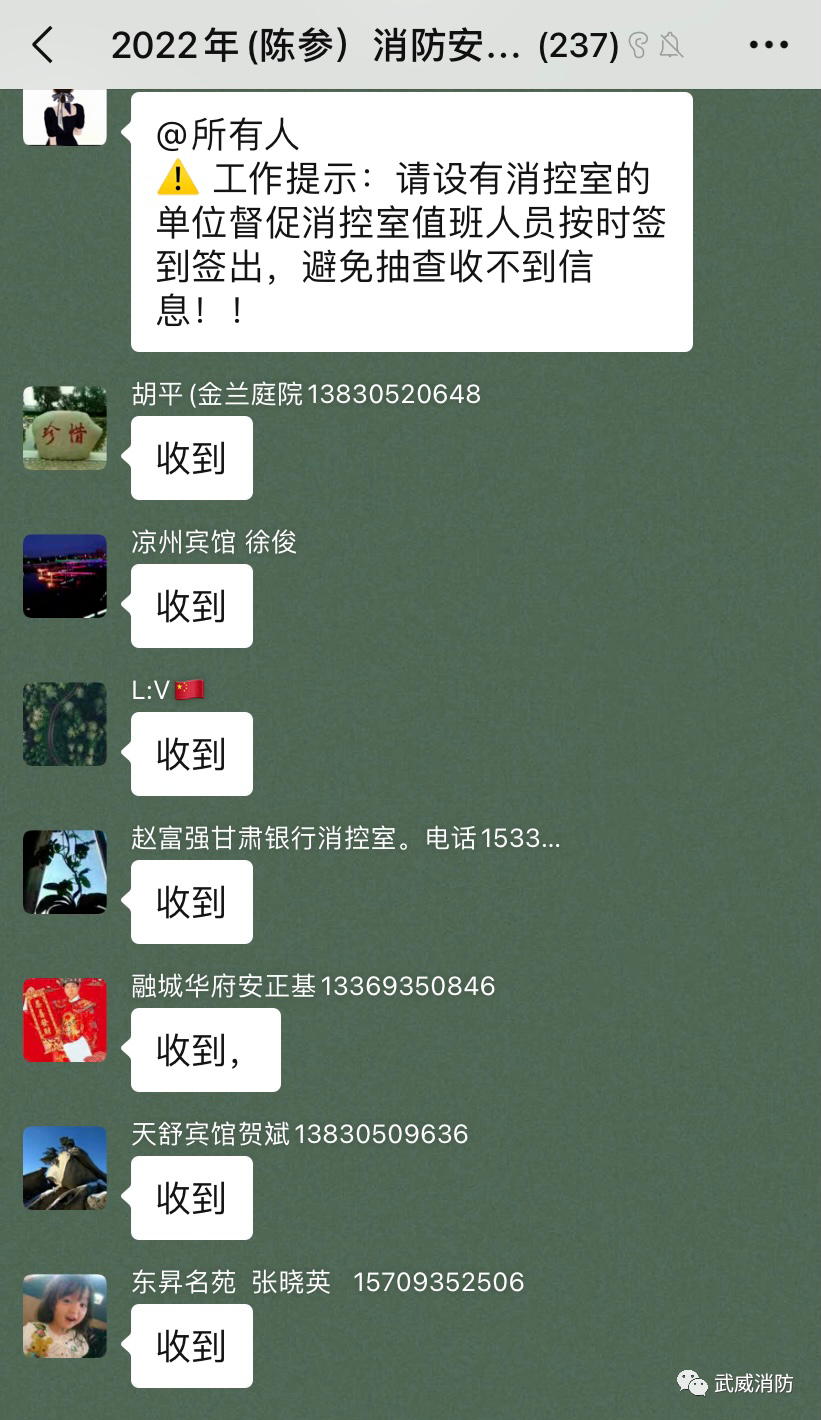Open avatar of 天舒宾馆贺斌
This screenshot has width=821, height=1420.
coord(65,1168)
